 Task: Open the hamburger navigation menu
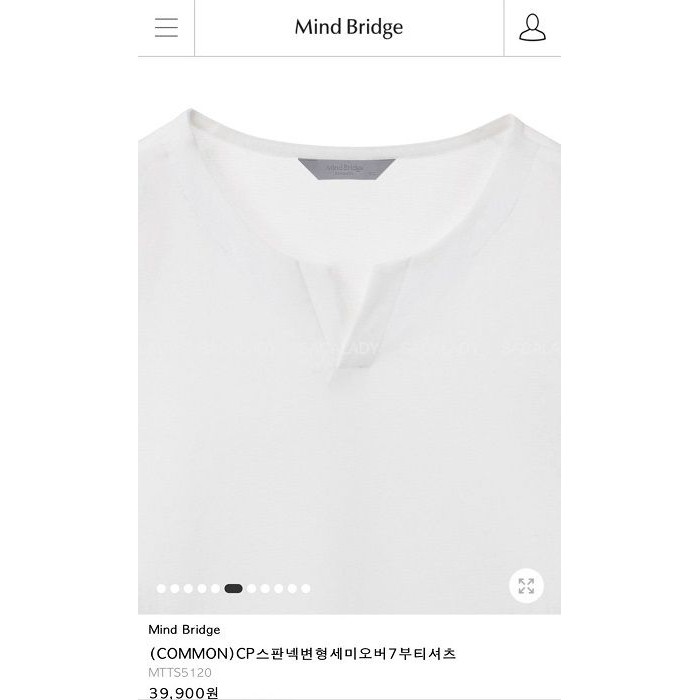(x=166, y=28)
